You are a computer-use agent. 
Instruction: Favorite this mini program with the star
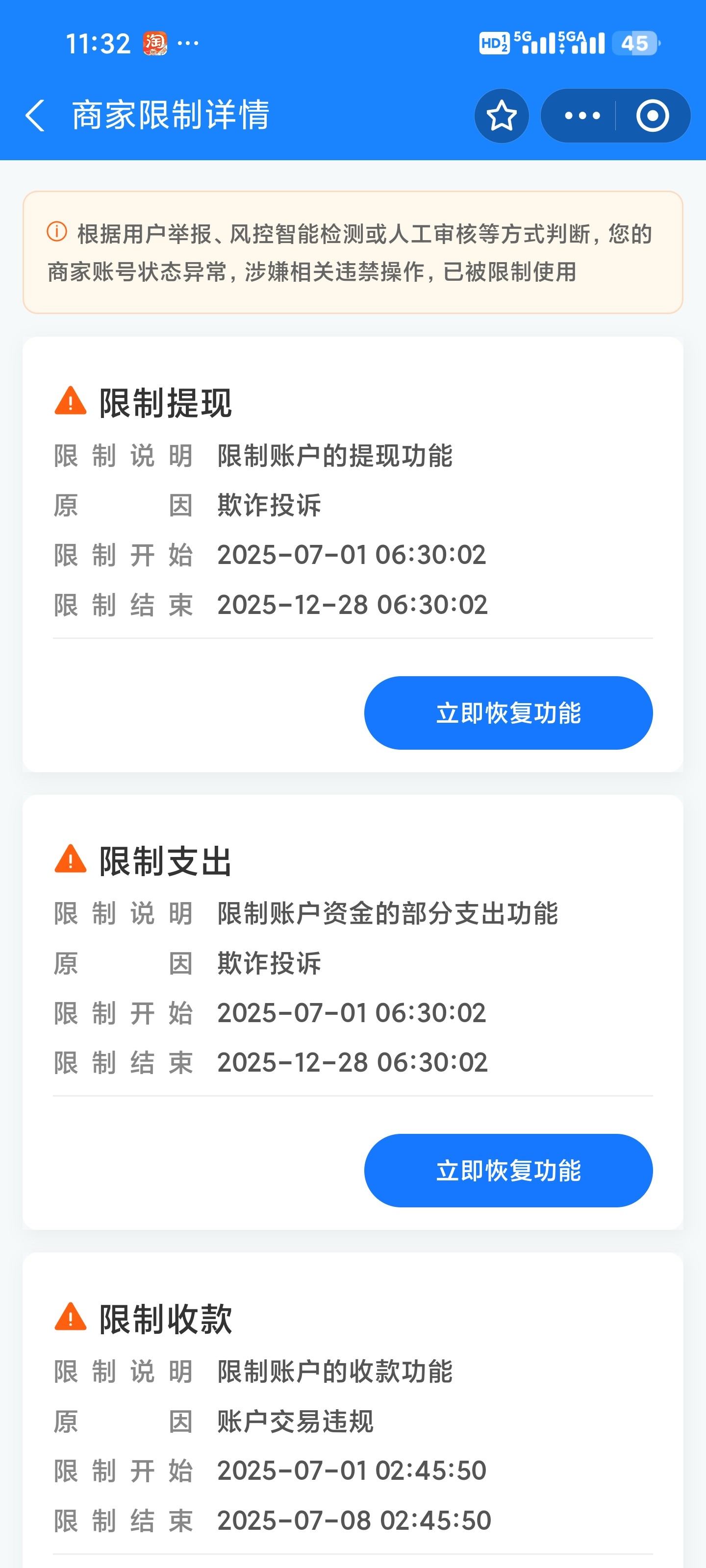tap(502, 116)
